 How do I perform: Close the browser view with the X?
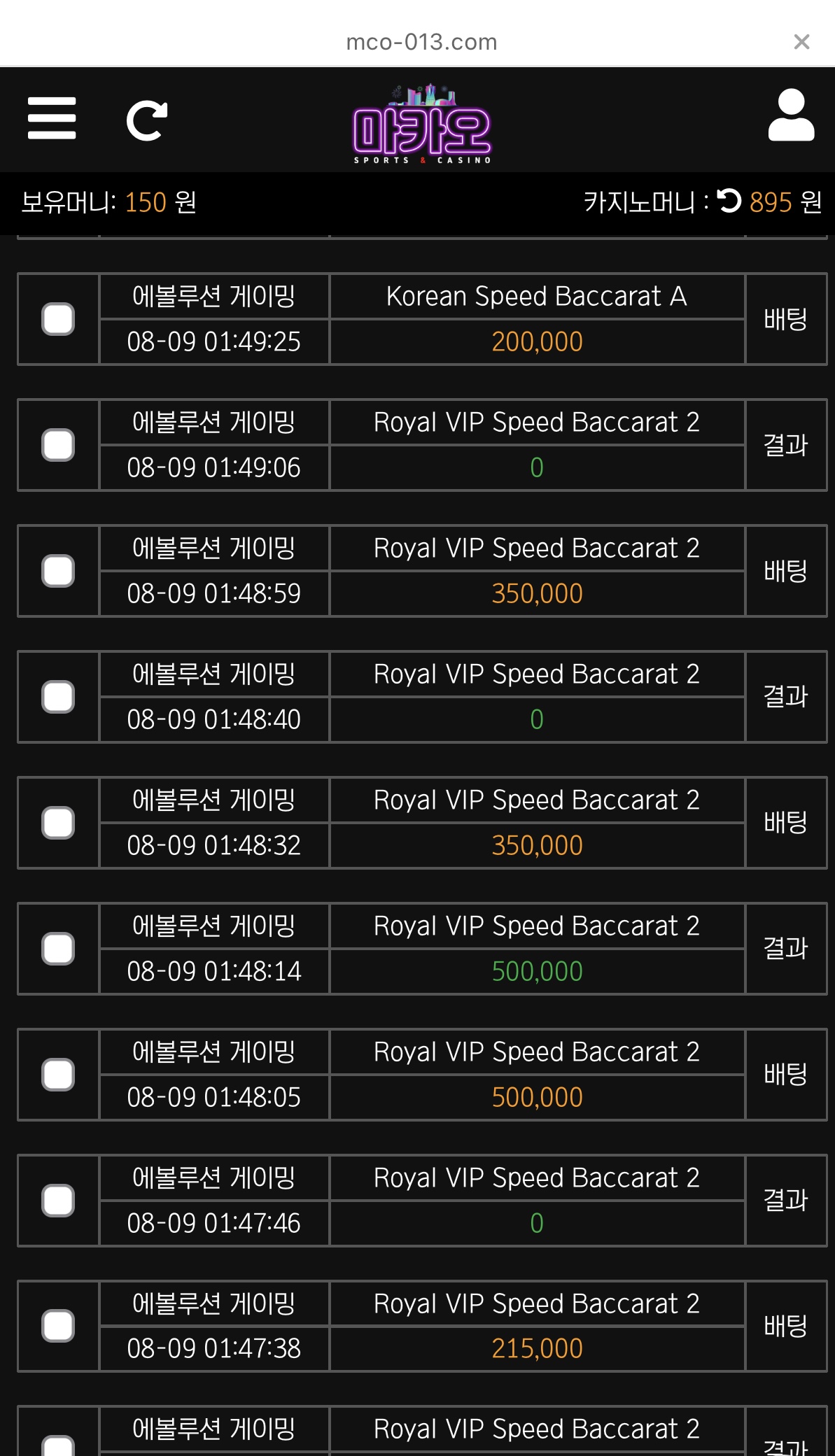(x=801, y=42)
